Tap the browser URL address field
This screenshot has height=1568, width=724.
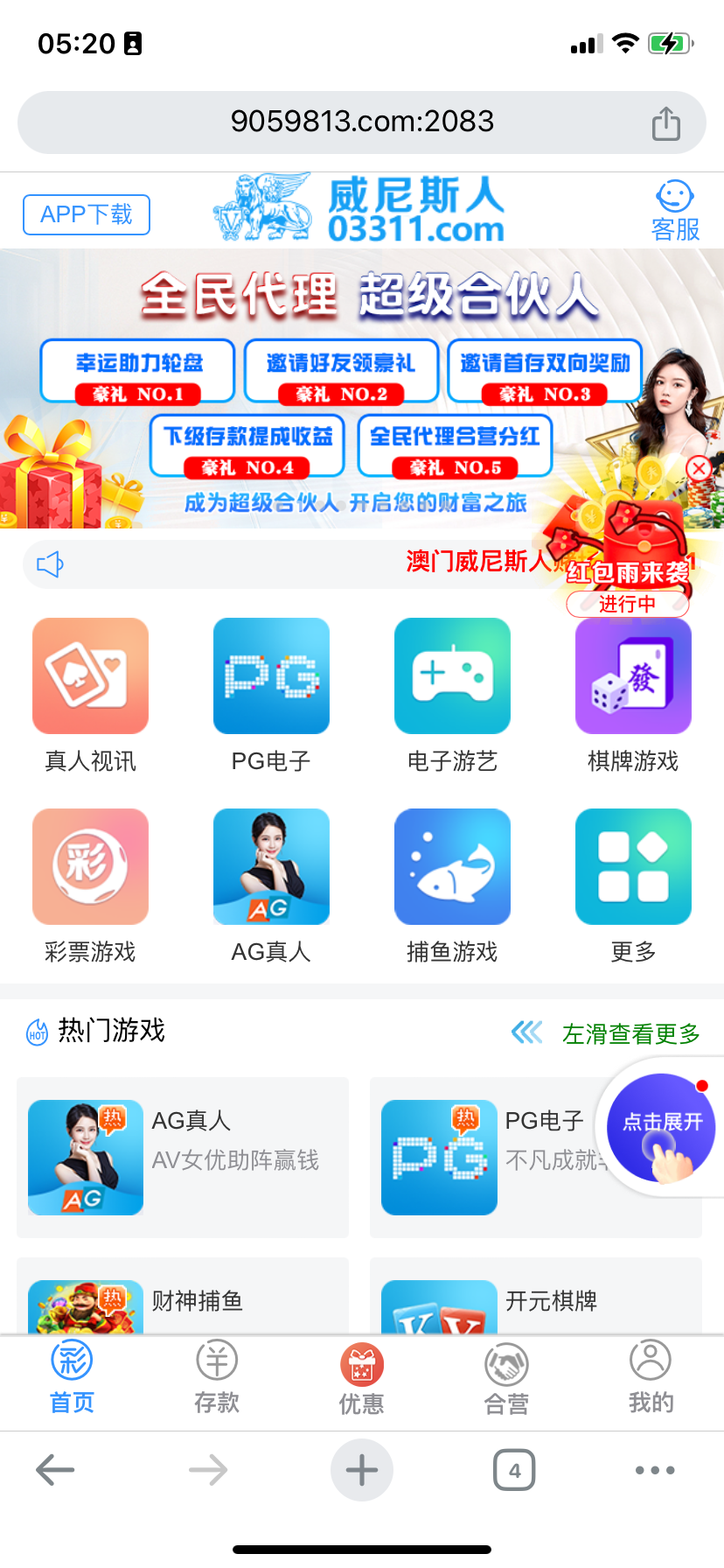(x=362, y=122)
